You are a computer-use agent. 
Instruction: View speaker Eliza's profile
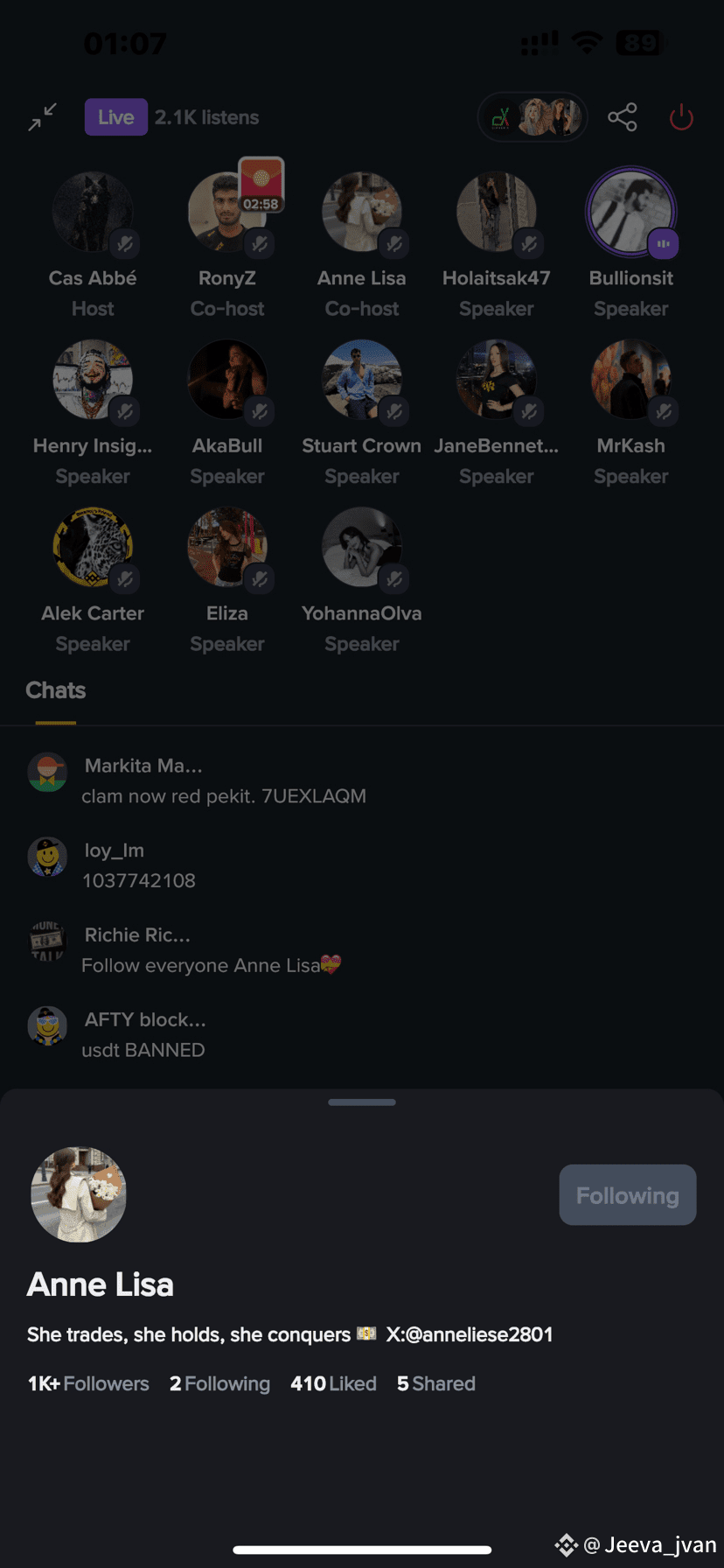pos(227,547)
